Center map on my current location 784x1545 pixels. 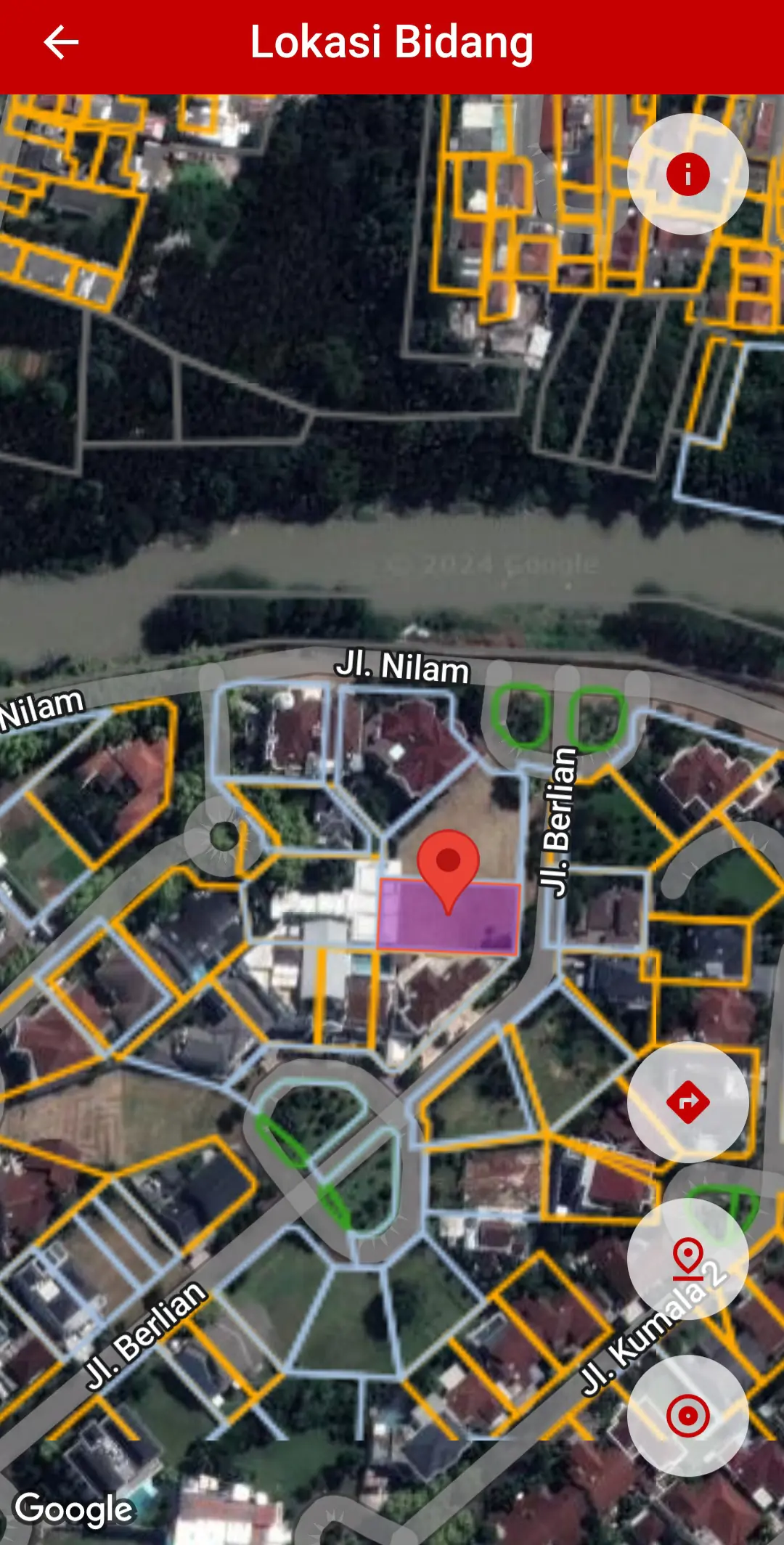[x=687, y=1416]
